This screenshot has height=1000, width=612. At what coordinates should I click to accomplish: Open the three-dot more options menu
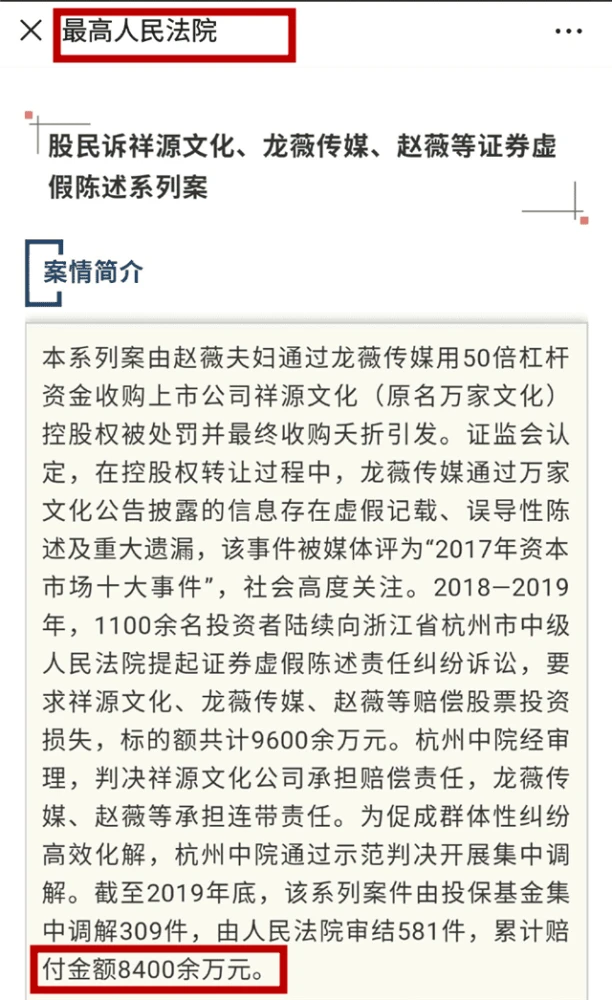(567, 32)
